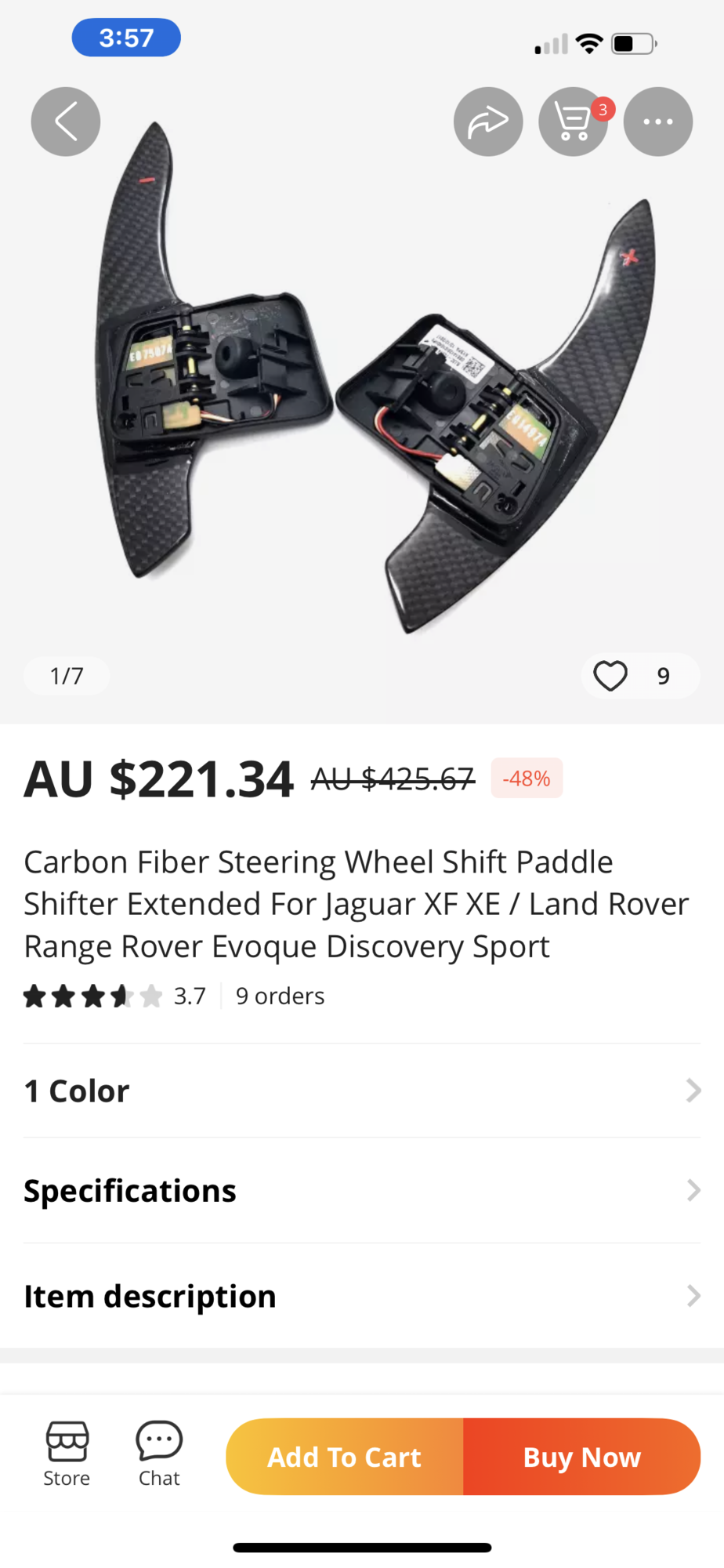Open the 3.7 star rating reviews
Screen dimensions: 724x1568
tap(114, 996)
